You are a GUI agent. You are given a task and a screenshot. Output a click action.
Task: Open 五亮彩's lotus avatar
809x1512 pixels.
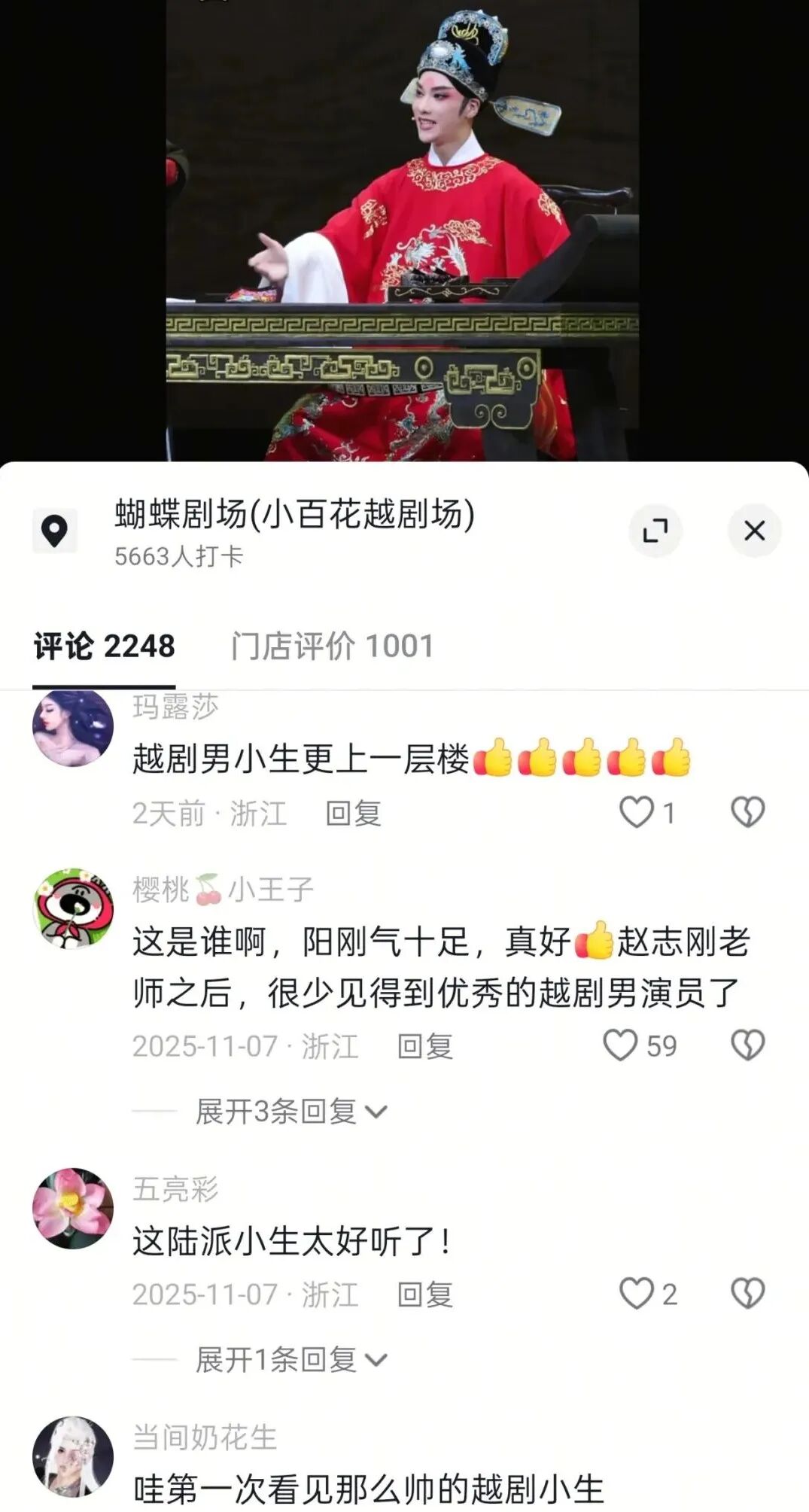point(73,1208)
